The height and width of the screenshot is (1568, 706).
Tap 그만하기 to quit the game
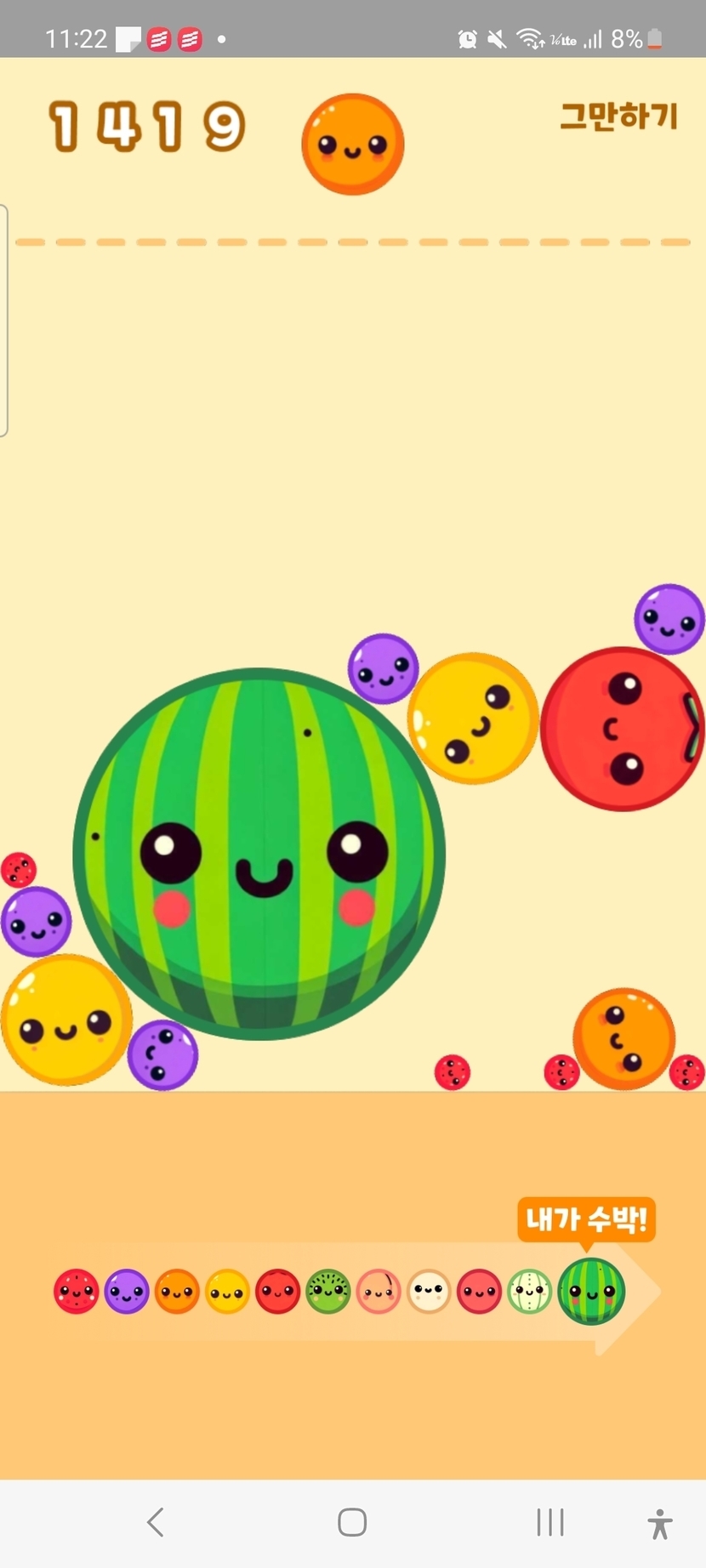pyautogui.click(x=618, y=116)
